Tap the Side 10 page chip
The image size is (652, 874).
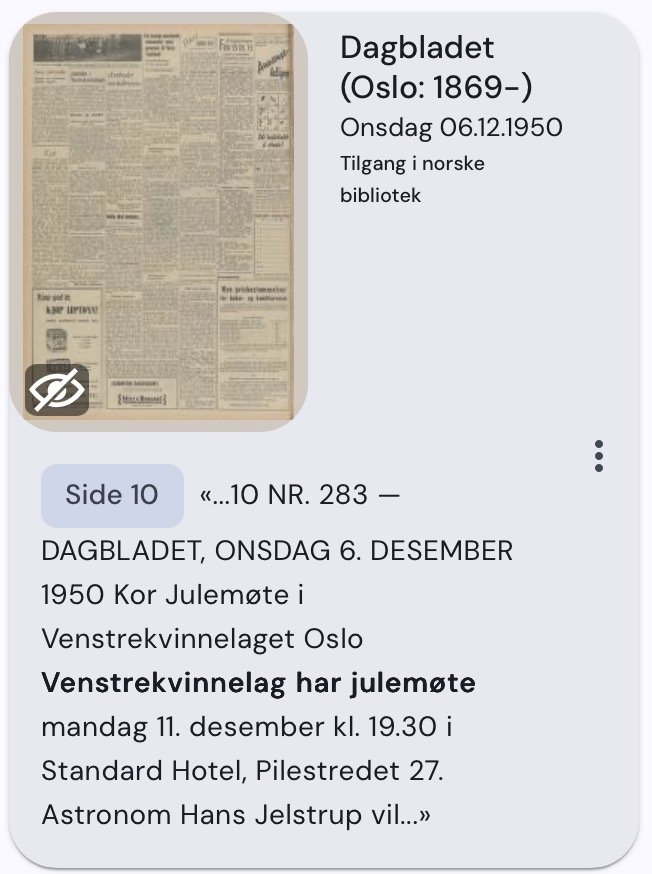[x=112, y=495]
